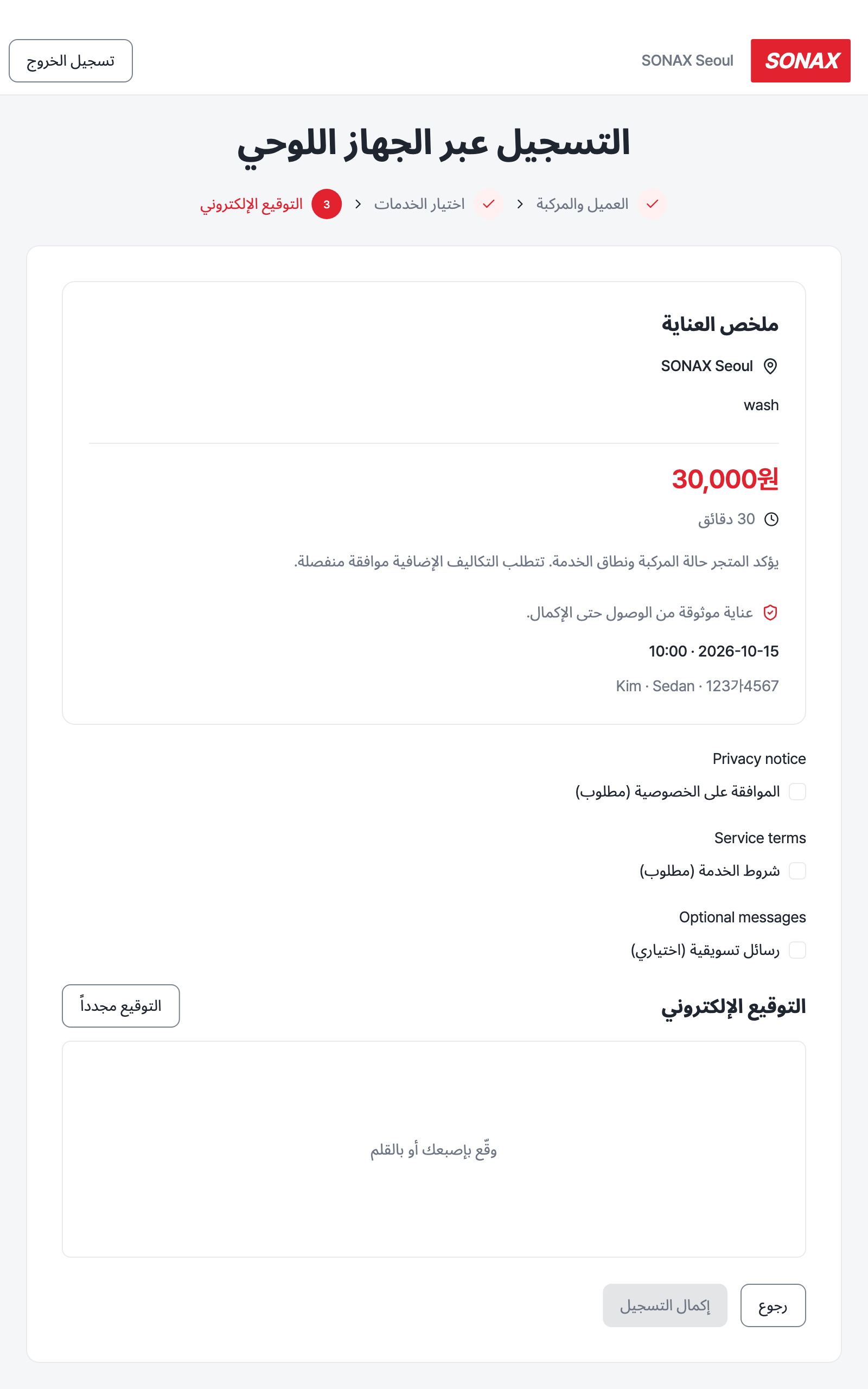Check the privacy consent checkbox (الموافقة على الخصوصية)

click(x=797, y=792)
